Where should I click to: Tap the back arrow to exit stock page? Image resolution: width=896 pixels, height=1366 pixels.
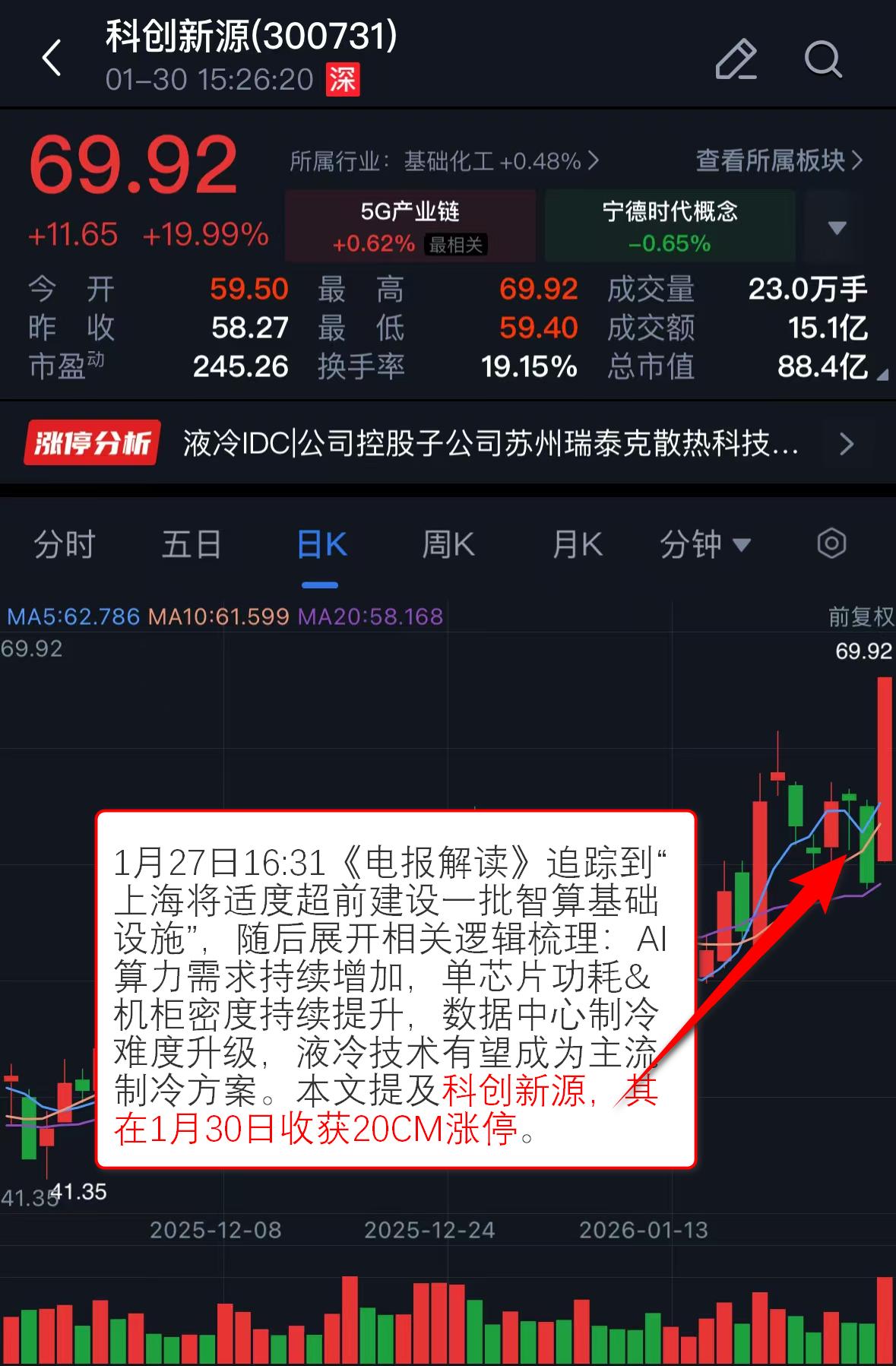(51, 59)
